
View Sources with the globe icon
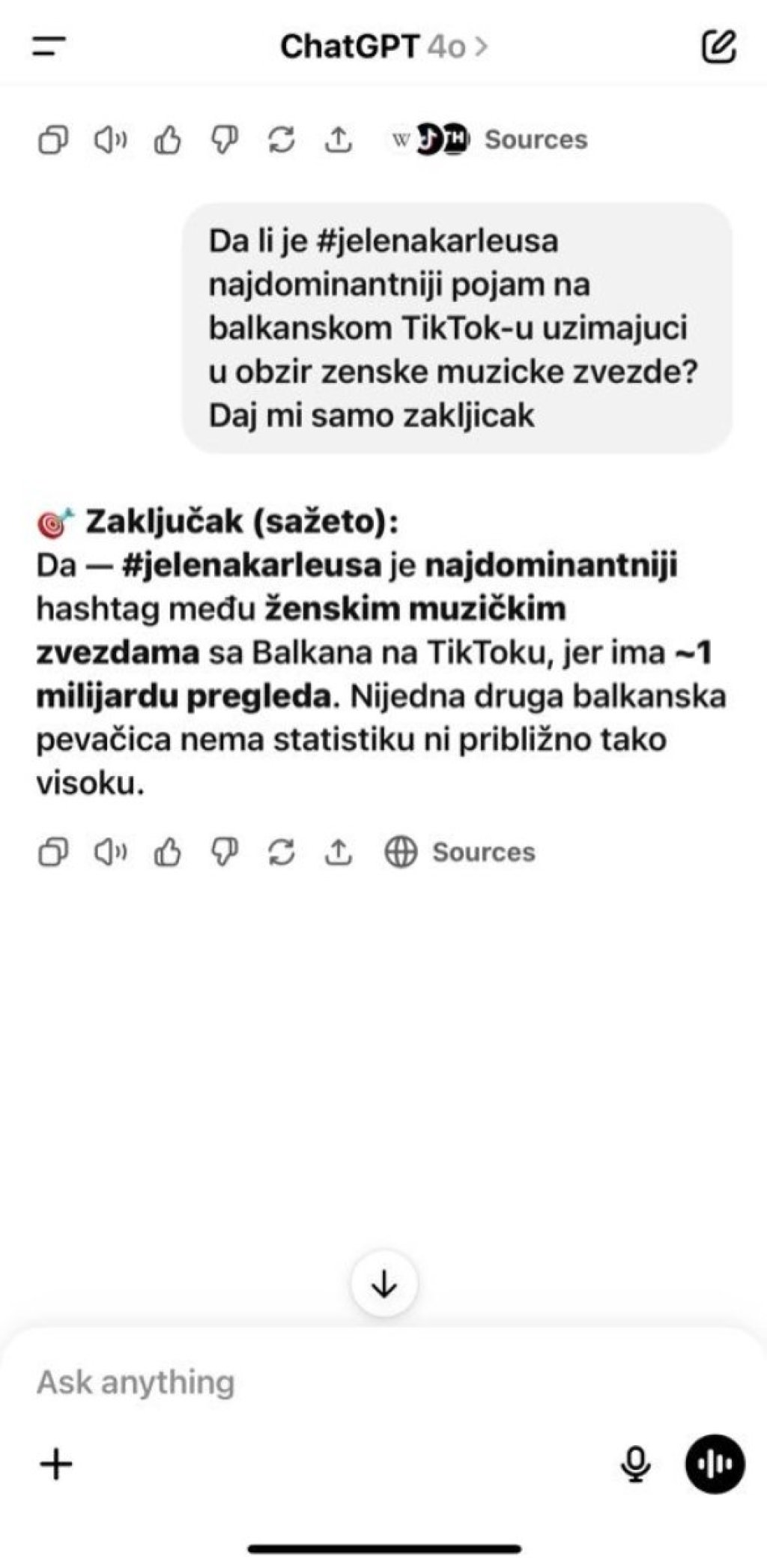click(460, 852)
